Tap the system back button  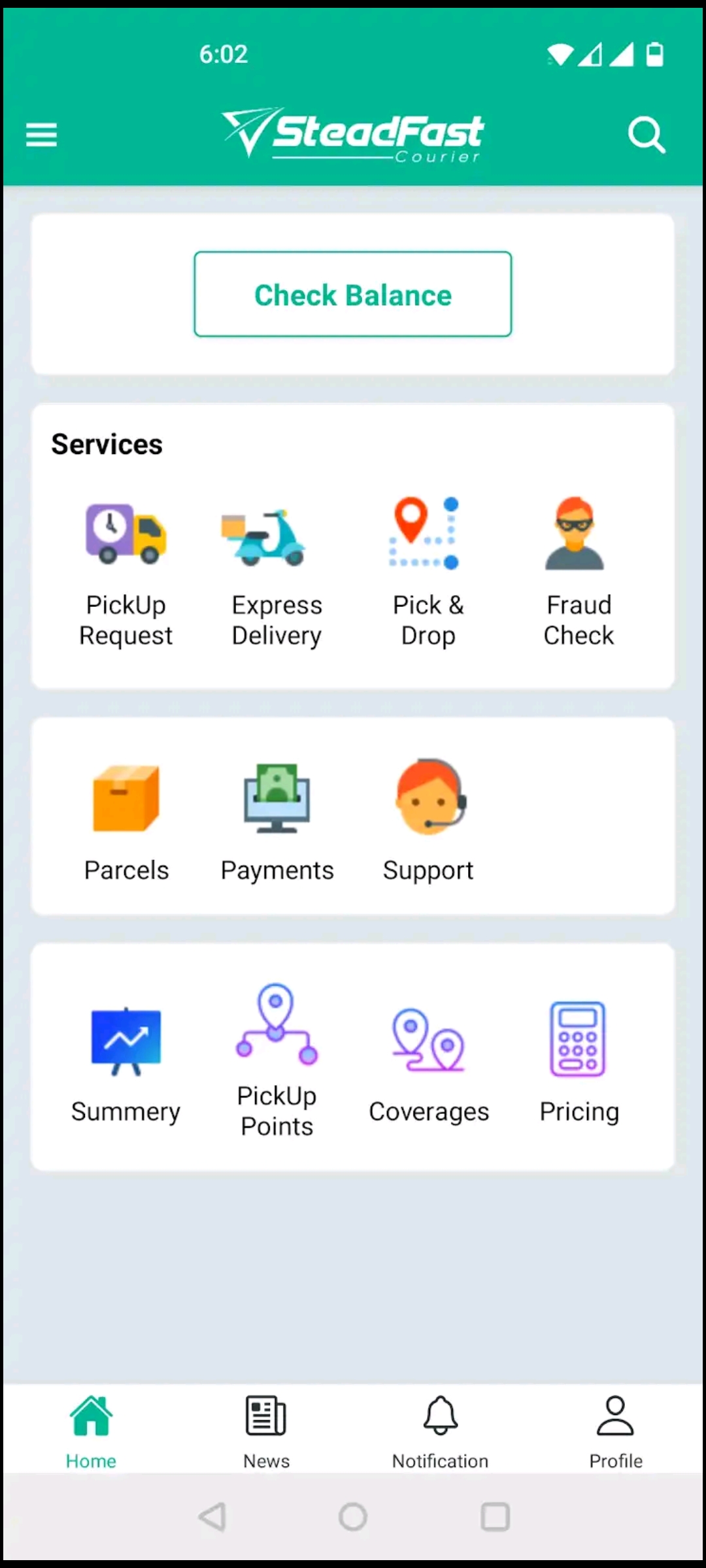pyautogui.click(x=213, y=1516)
